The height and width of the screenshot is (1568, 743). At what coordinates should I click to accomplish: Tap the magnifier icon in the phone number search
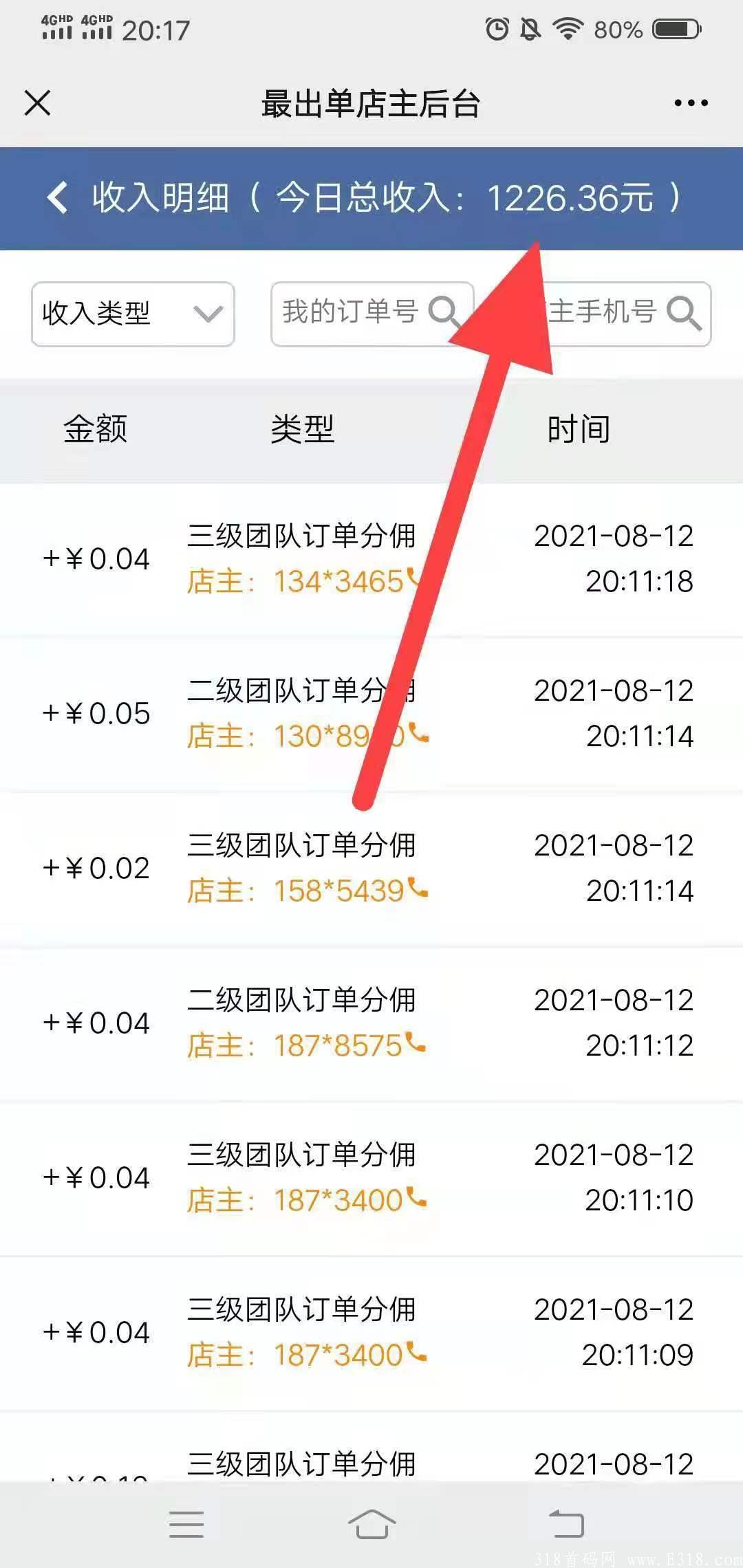click(x=684, y=314)
